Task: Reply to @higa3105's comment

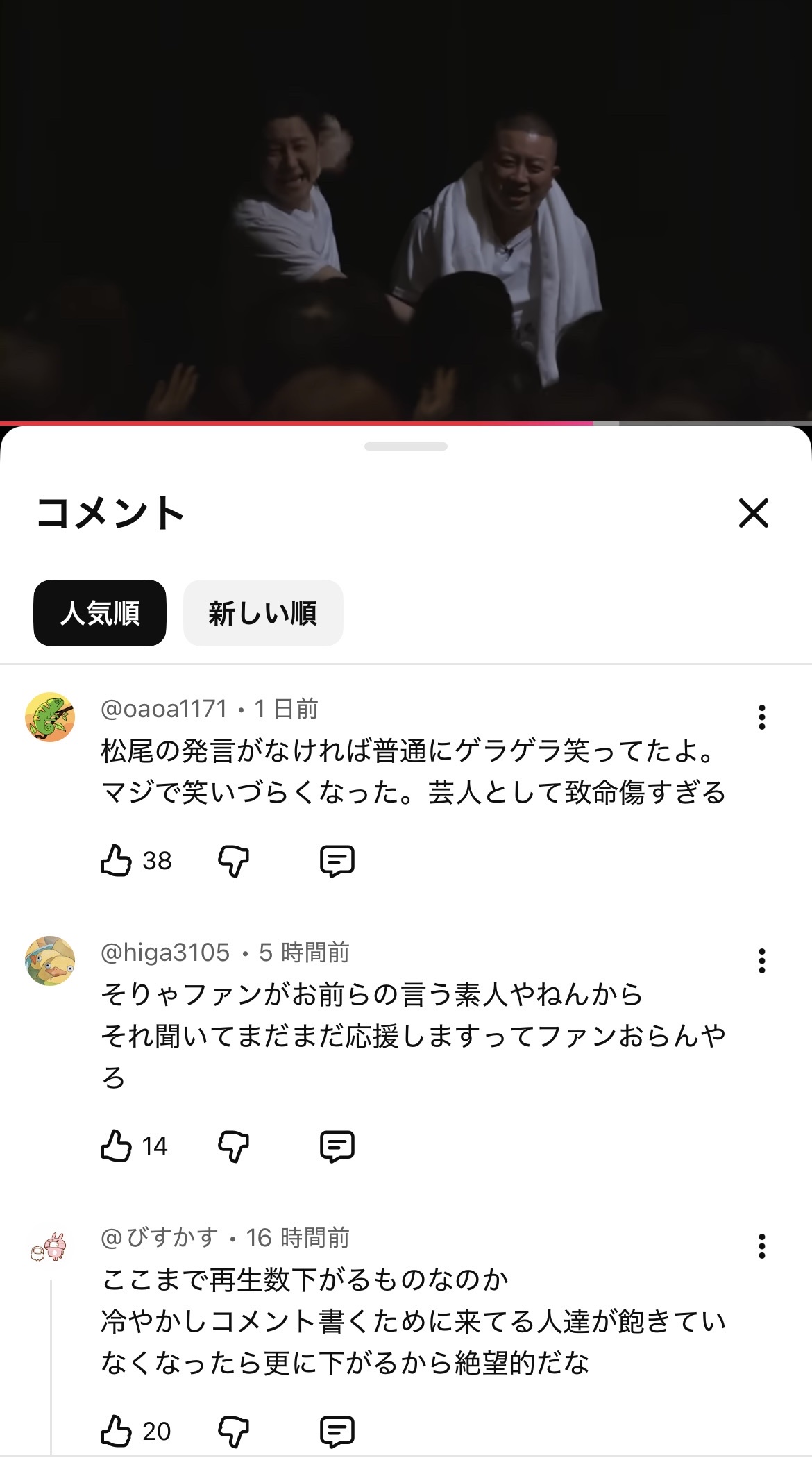Action: [x=337, y=1146]
